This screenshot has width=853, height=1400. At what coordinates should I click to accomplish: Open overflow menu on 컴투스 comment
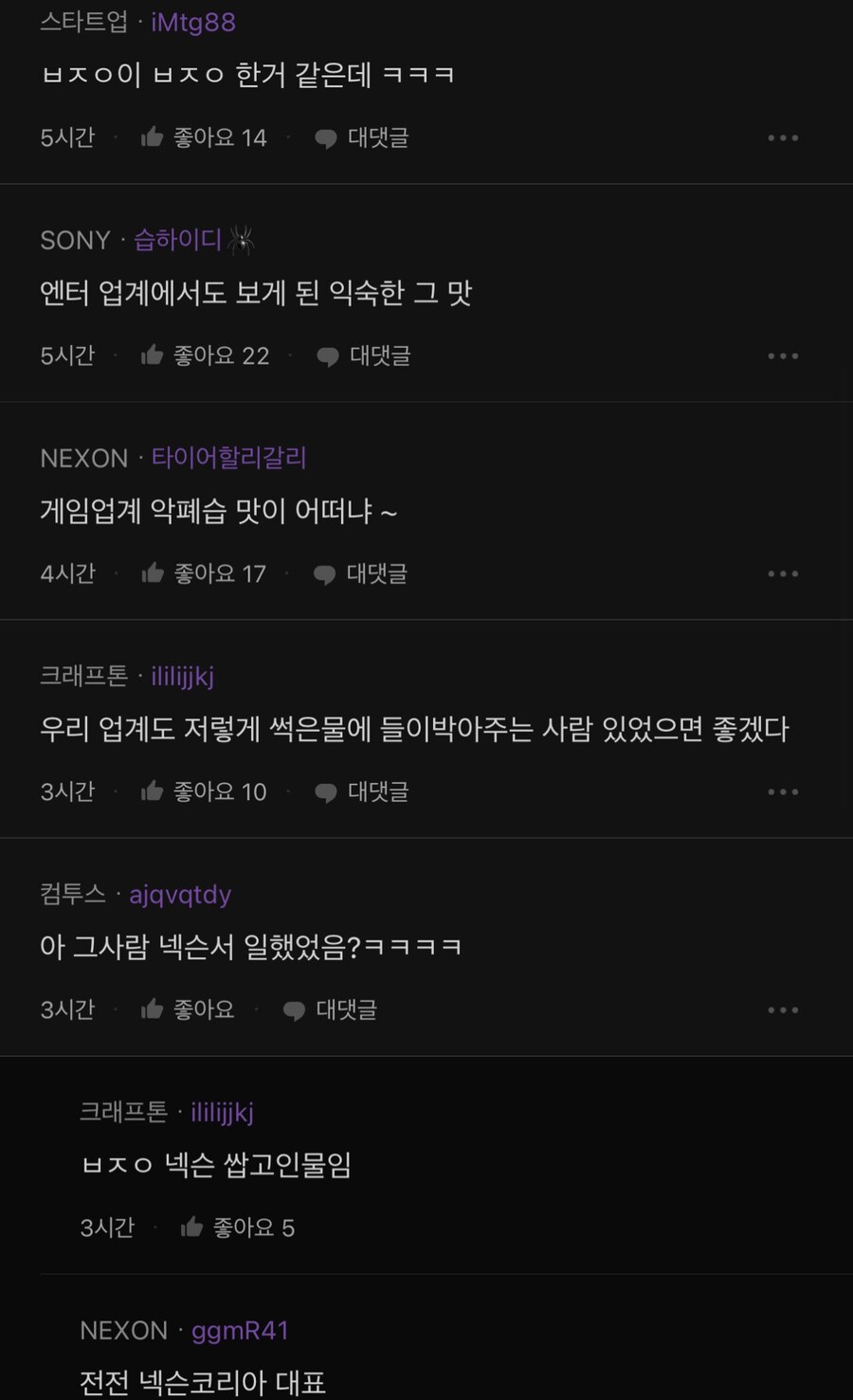783,1009
